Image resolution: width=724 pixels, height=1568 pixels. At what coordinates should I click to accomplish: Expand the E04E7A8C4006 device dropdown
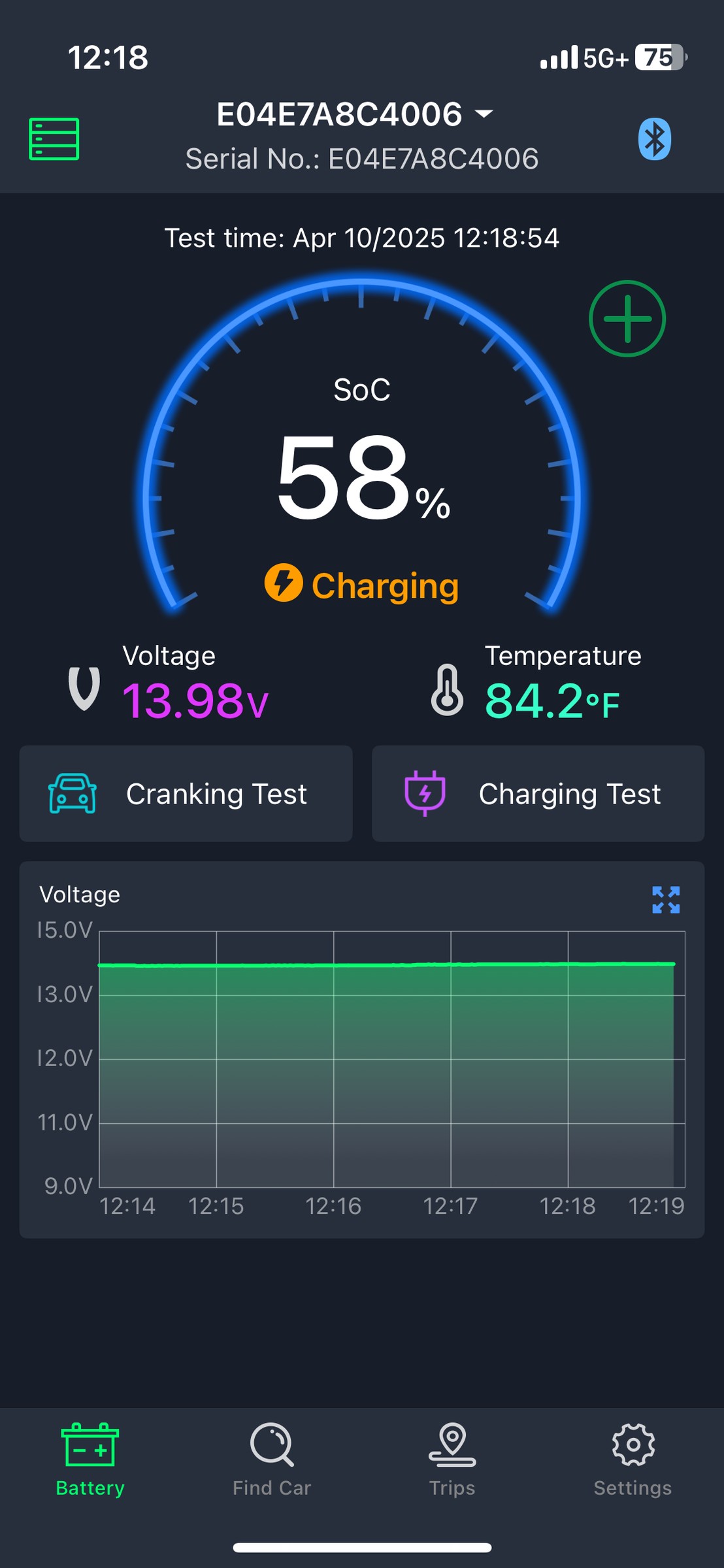point(355,114)
